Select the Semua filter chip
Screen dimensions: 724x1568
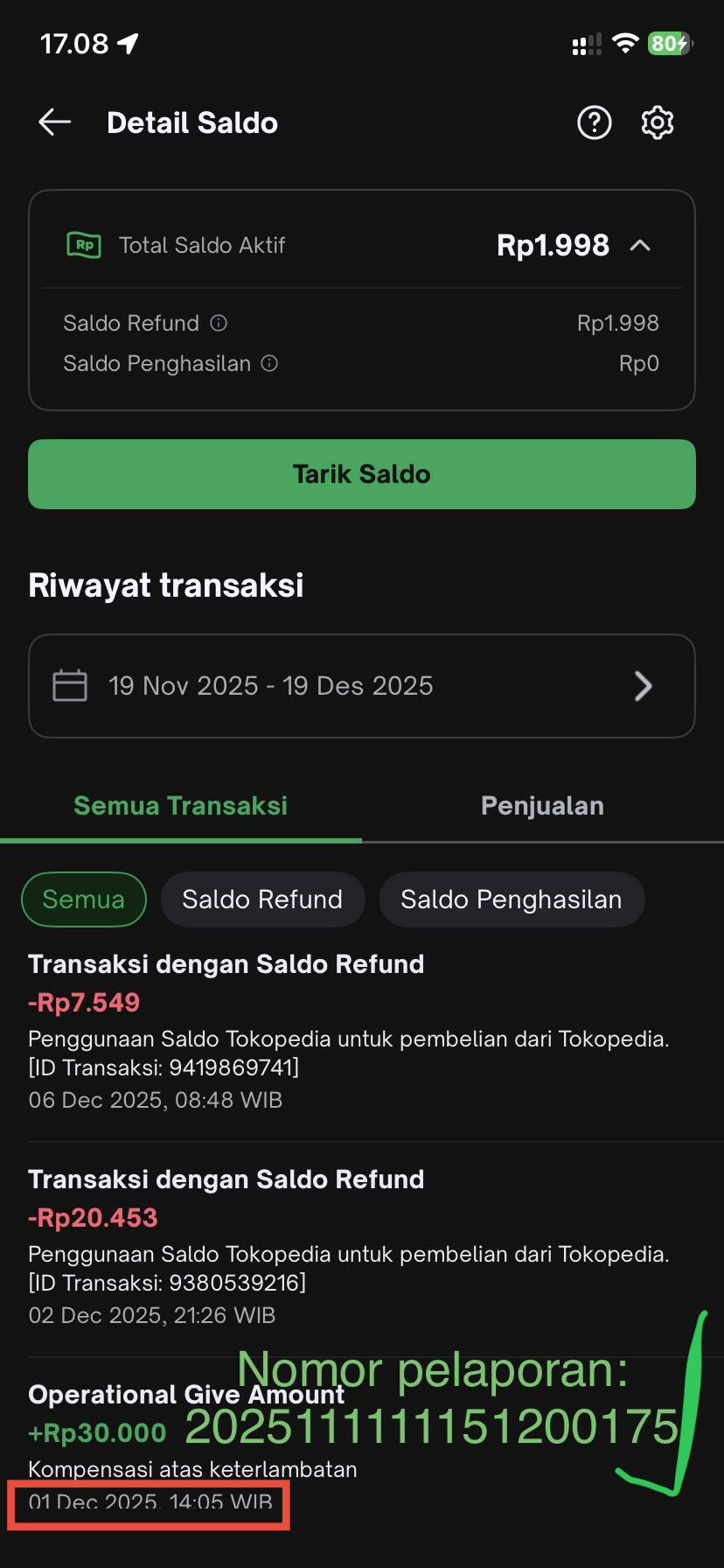(84, 899)
